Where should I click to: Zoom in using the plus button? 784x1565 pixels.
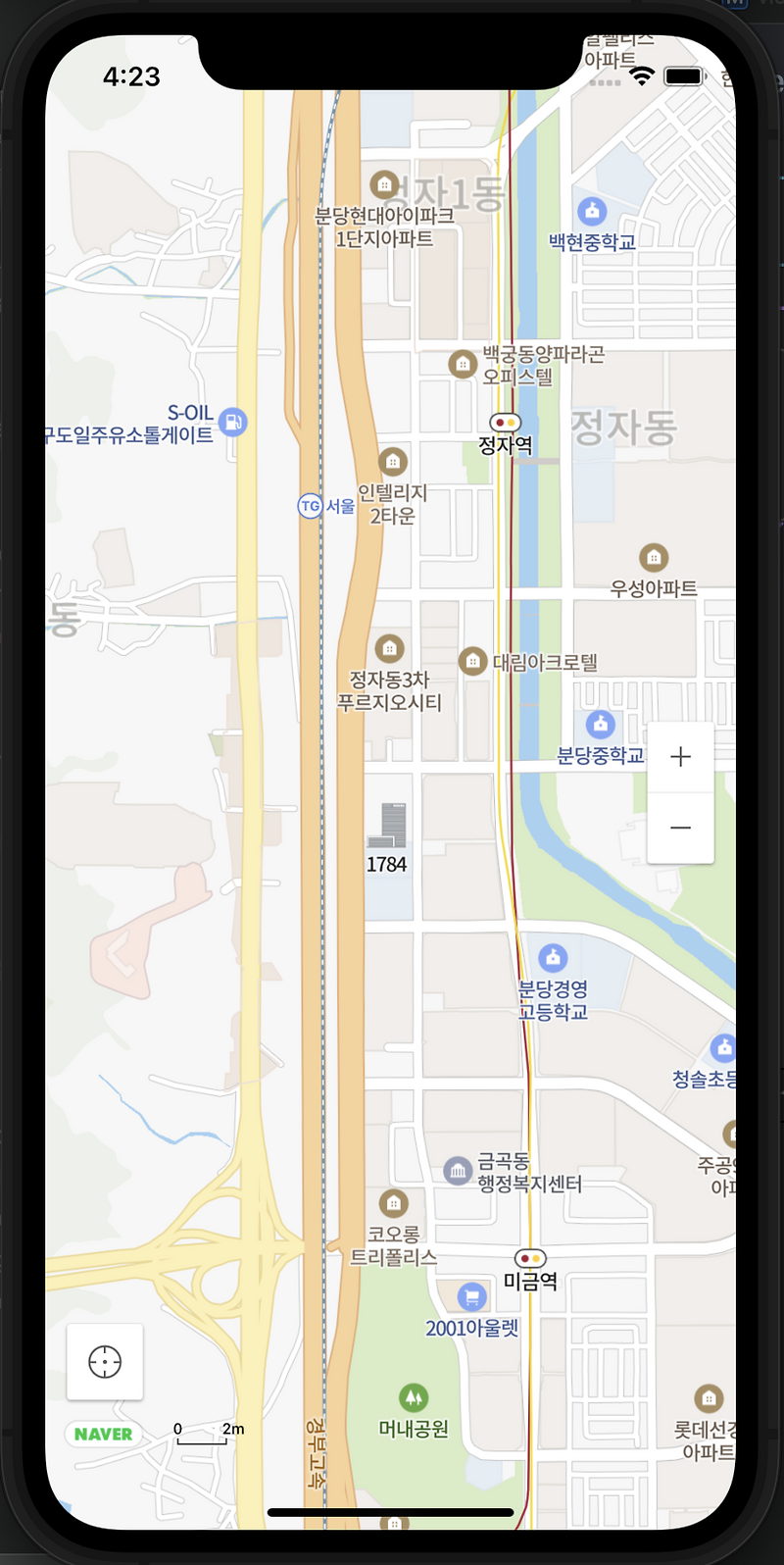tap(680, 756)
